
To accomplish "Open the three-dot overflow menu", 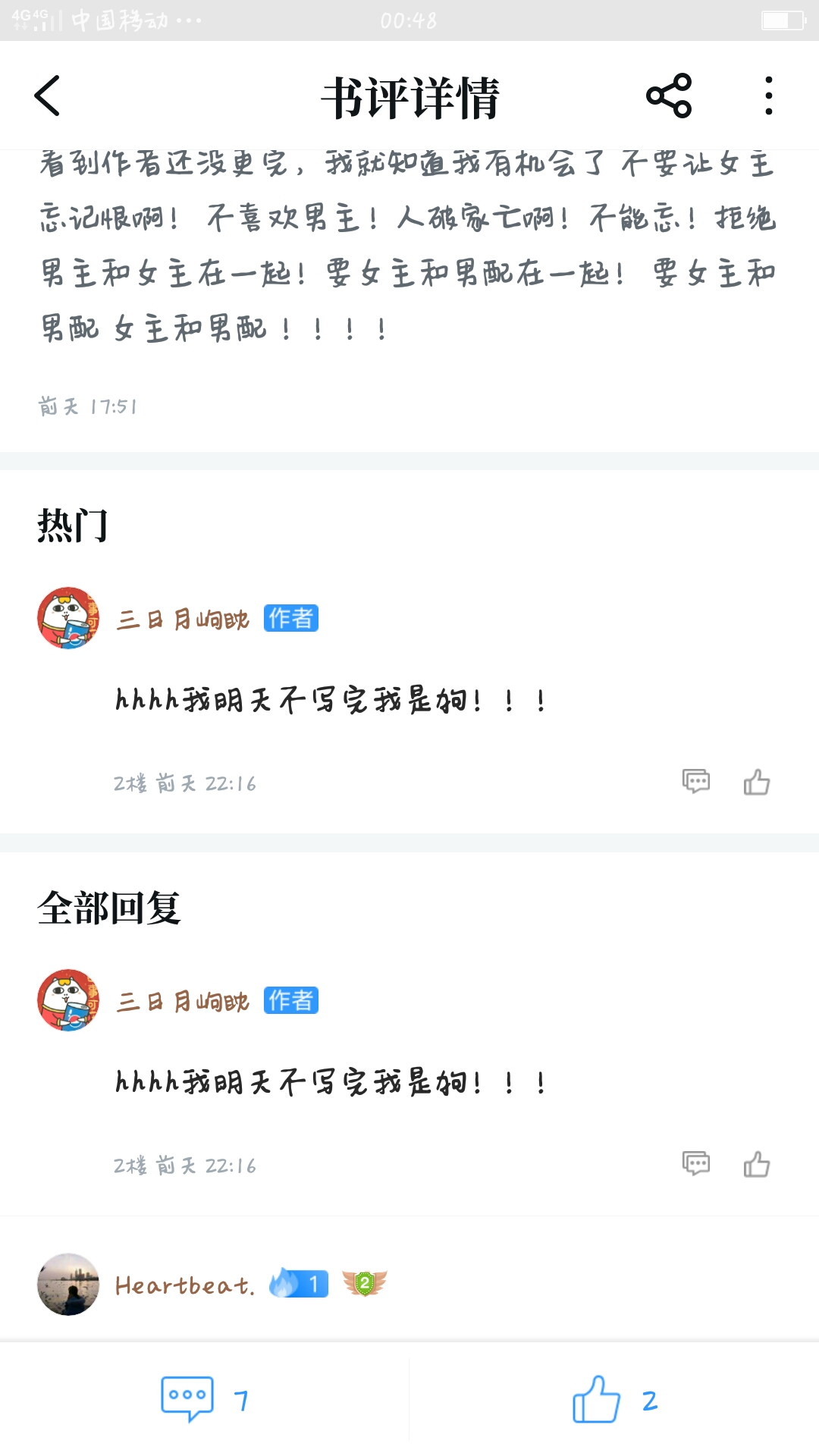I will (x=769, y=96).
